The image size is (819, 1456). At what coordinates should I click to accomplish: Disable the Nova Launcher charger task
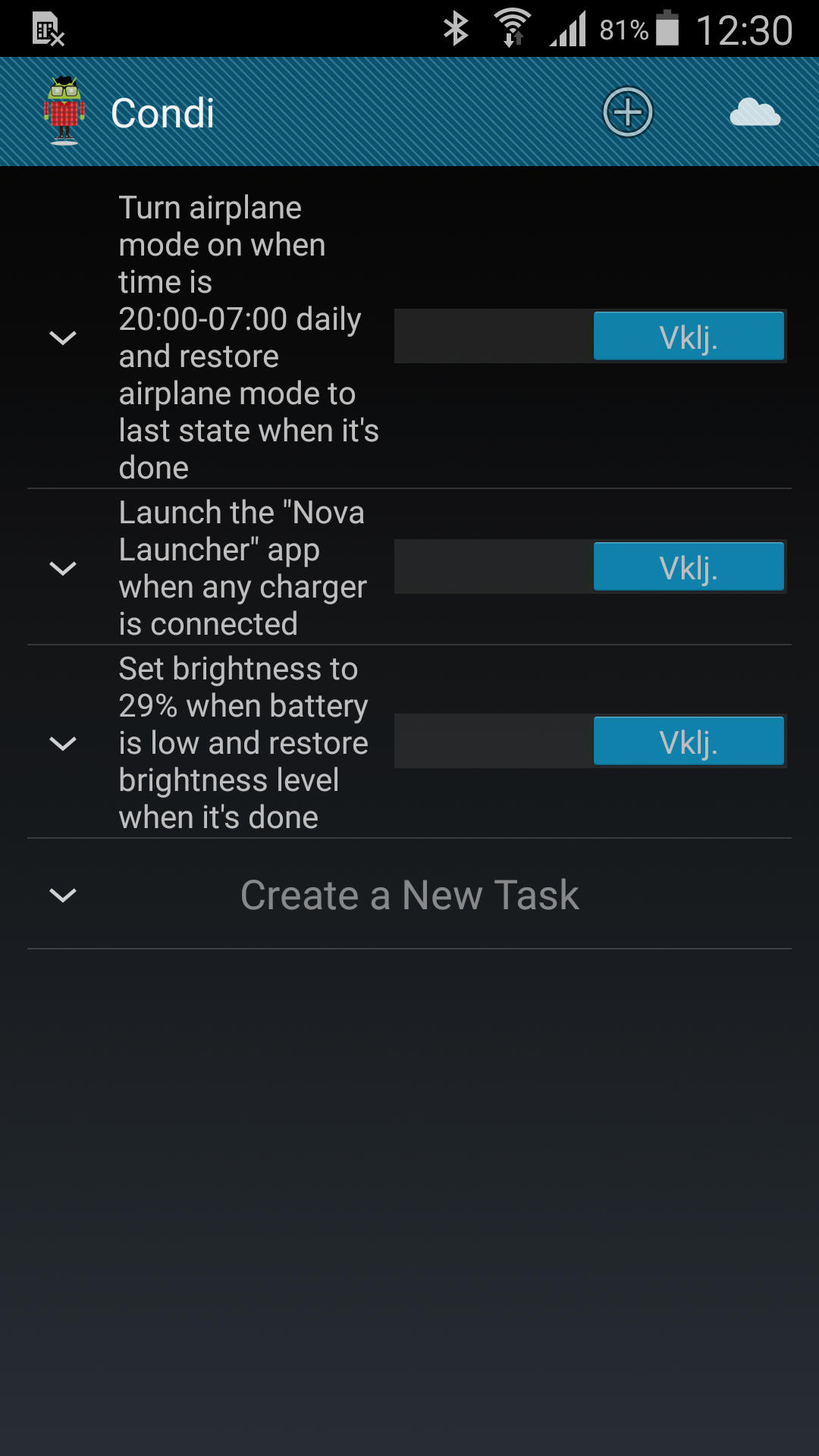click(590, 566)
